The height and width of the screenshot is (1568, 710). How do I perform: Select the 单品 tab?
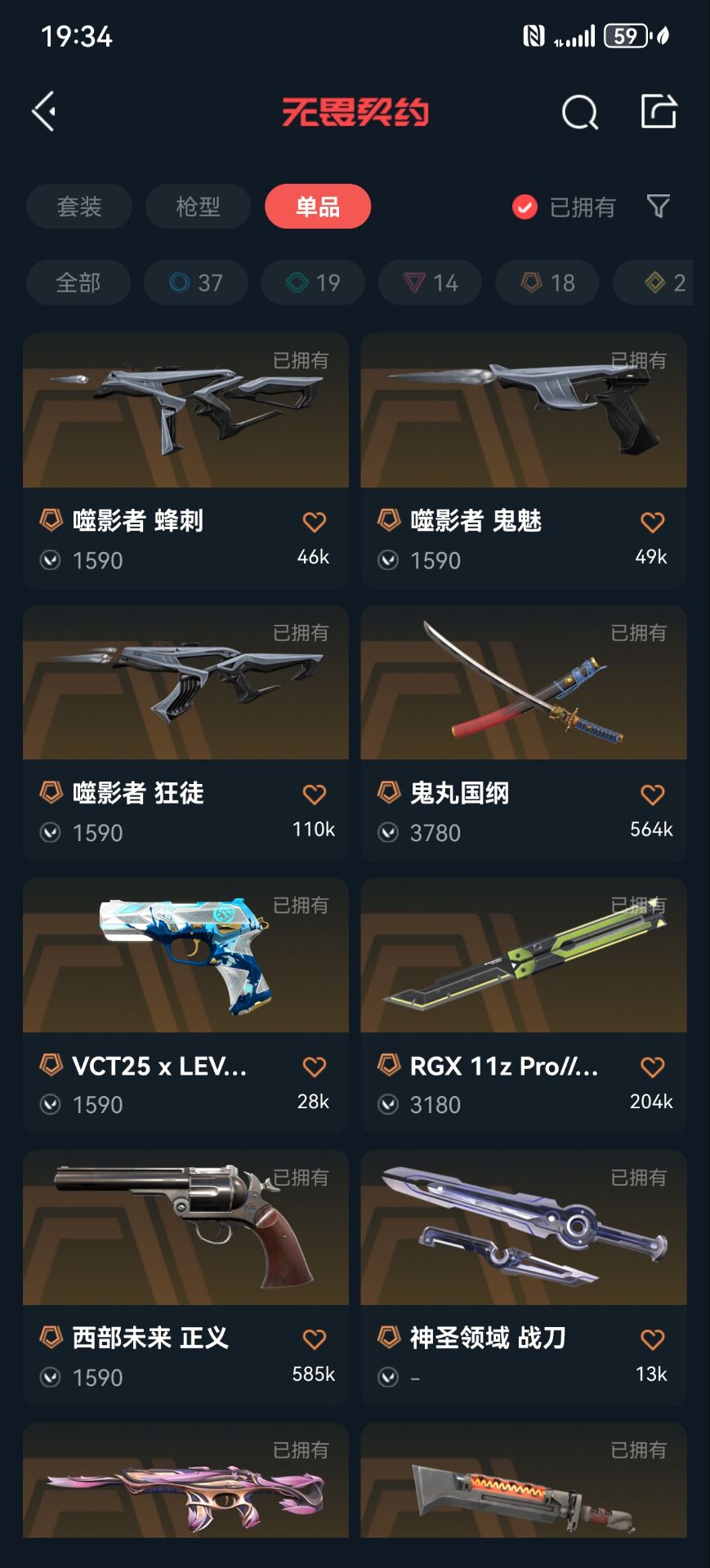pyautogui.click(x=317, y=207)
